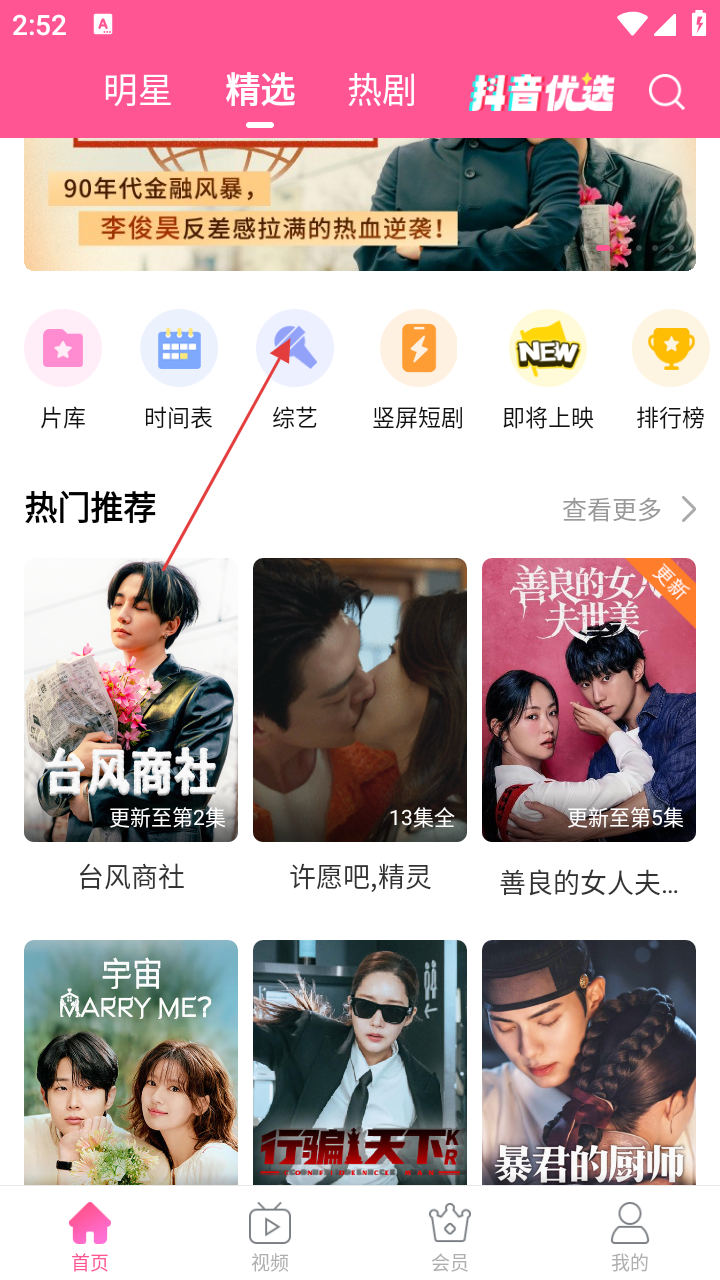Open the 宇宙 Marry Me poster

coord(131,1062)
